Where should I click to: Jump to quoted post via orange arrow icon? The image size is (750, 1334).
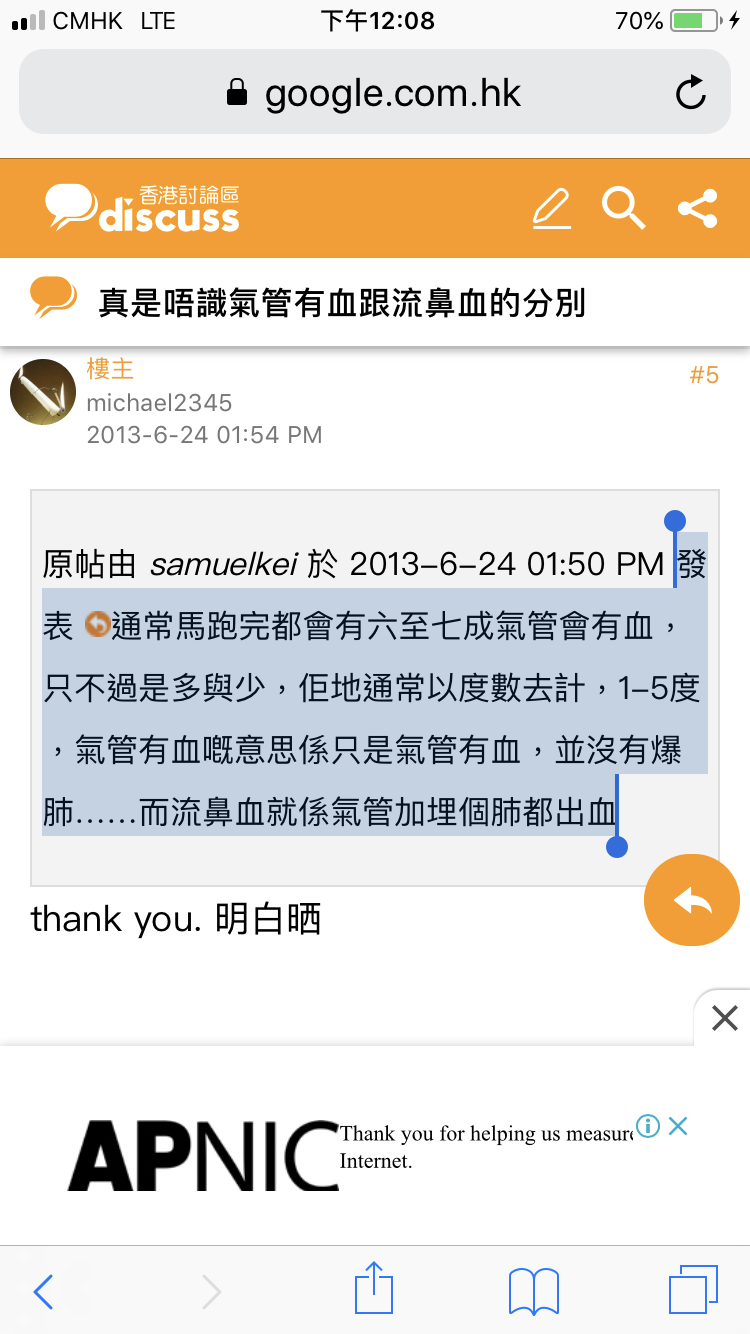pos(97,626)
